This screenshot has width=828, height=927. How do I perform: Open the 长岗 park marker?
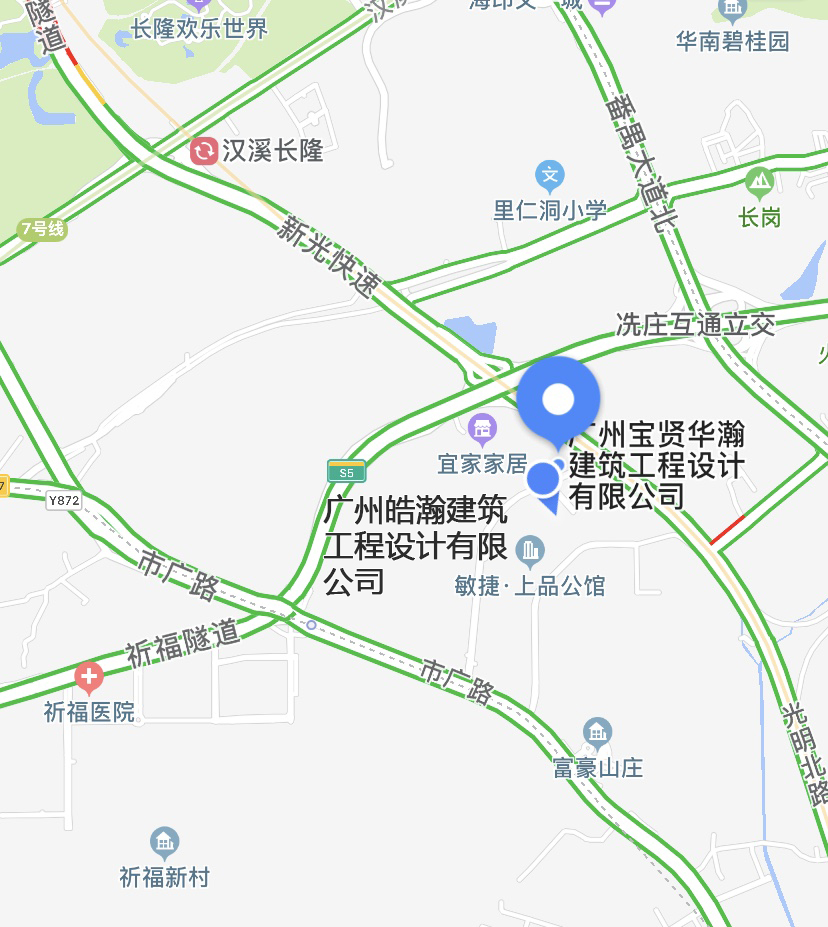[x=759, y=183]
